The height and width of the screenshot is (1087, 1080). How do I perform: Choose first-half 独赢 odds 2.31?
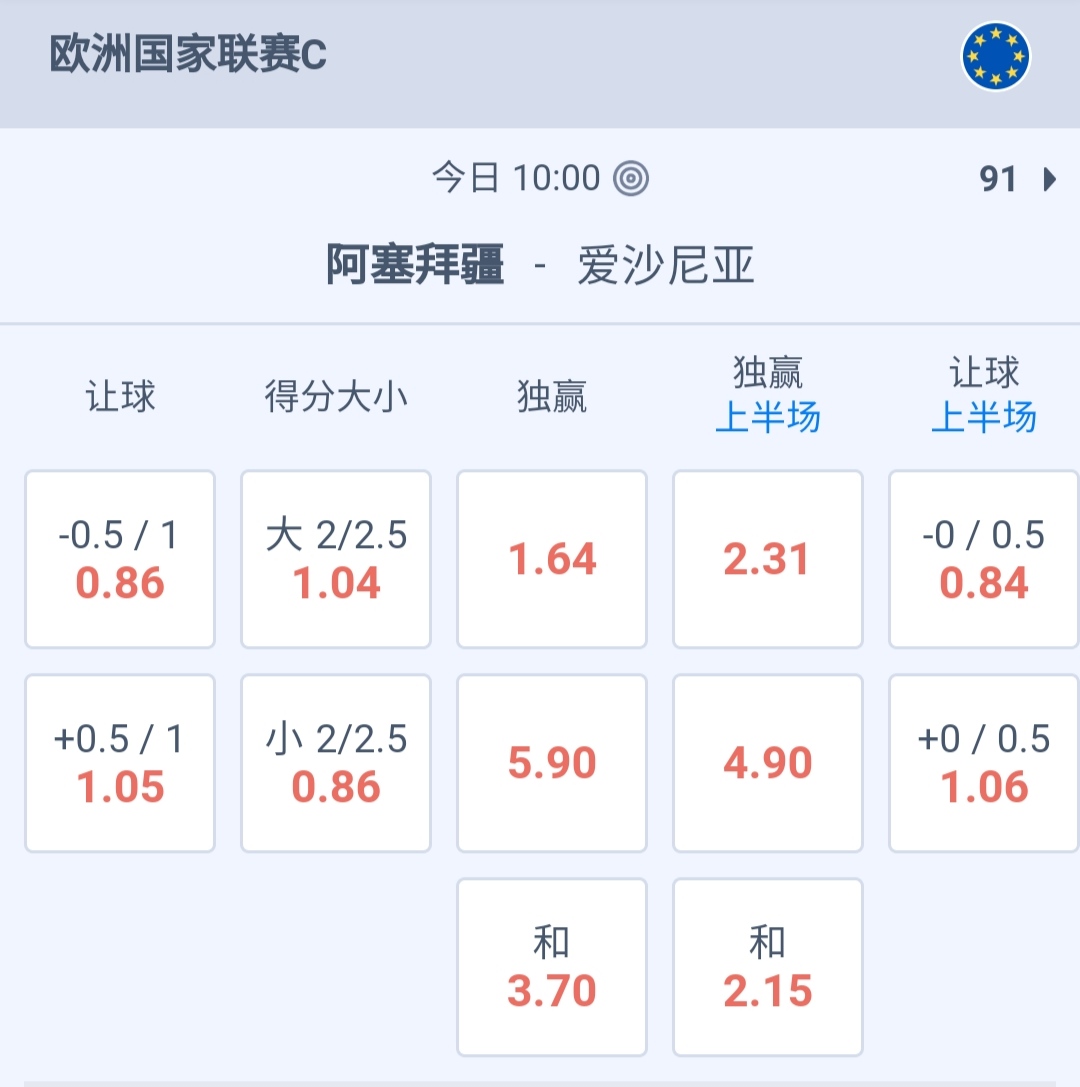(x=768, y=560)
